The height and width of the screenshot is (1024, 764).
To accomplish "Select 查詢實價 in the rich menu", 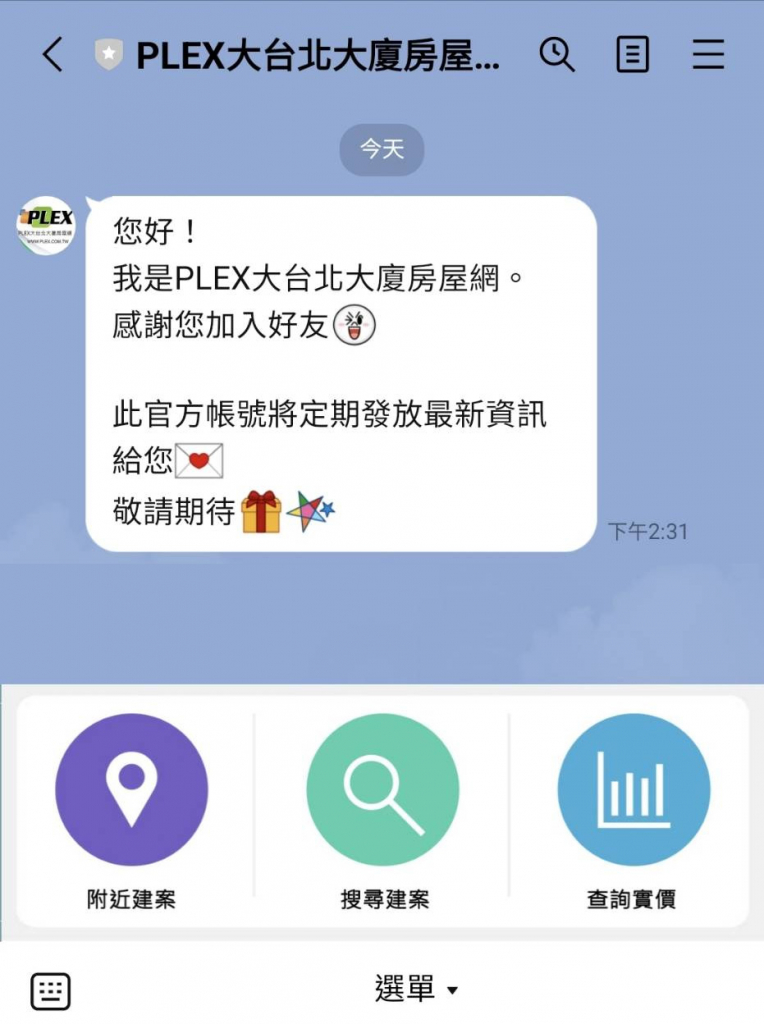I will click(x=632, y=811).
